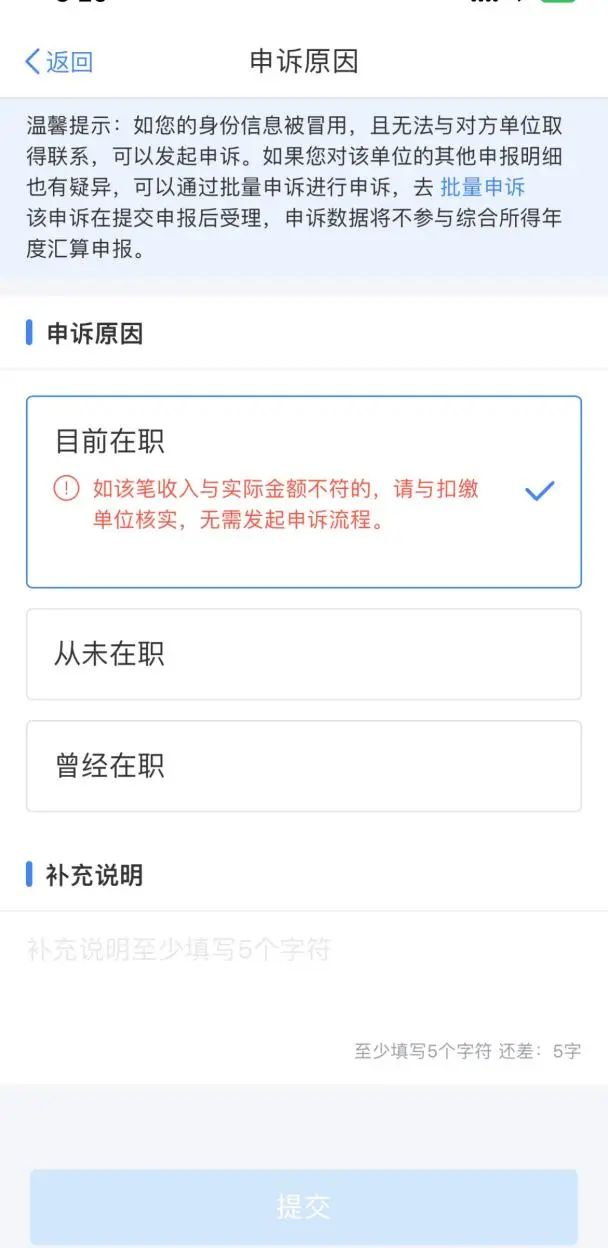This screenshot has width=608, height=1248.
Task: Focus the 补充说明 text field
Action: (x=303, y=975)
